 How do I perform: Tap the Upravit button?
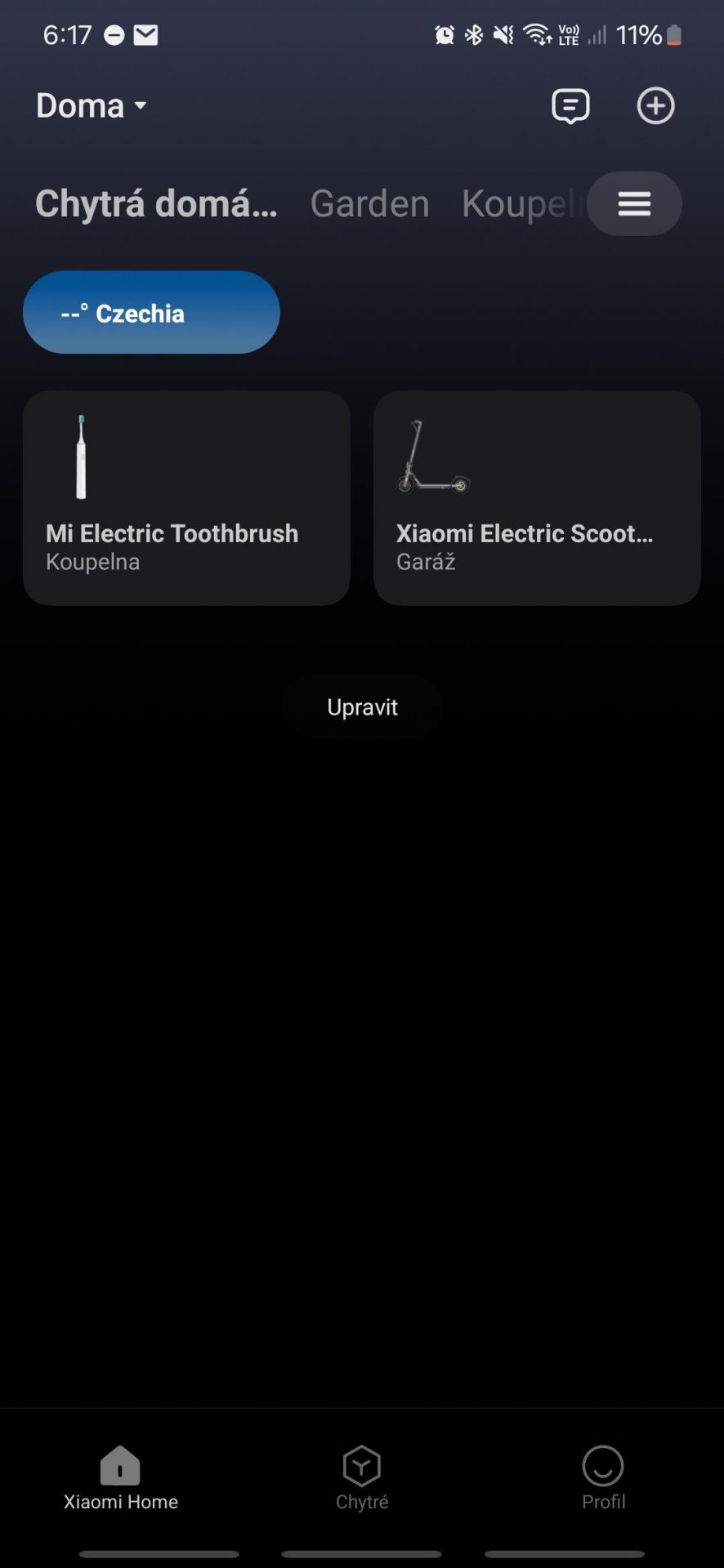pos(362,707)
